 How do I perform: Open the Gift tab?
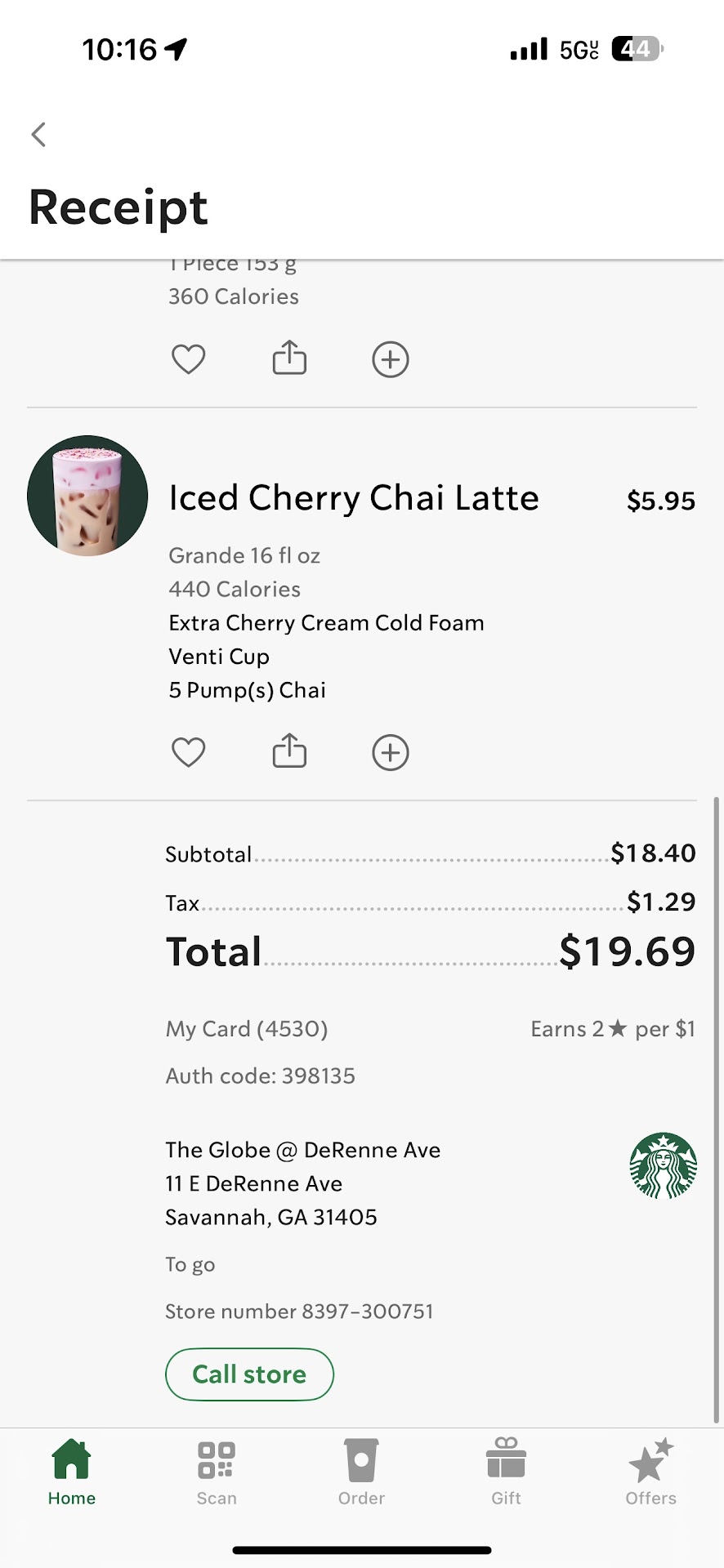[506, 1472]
